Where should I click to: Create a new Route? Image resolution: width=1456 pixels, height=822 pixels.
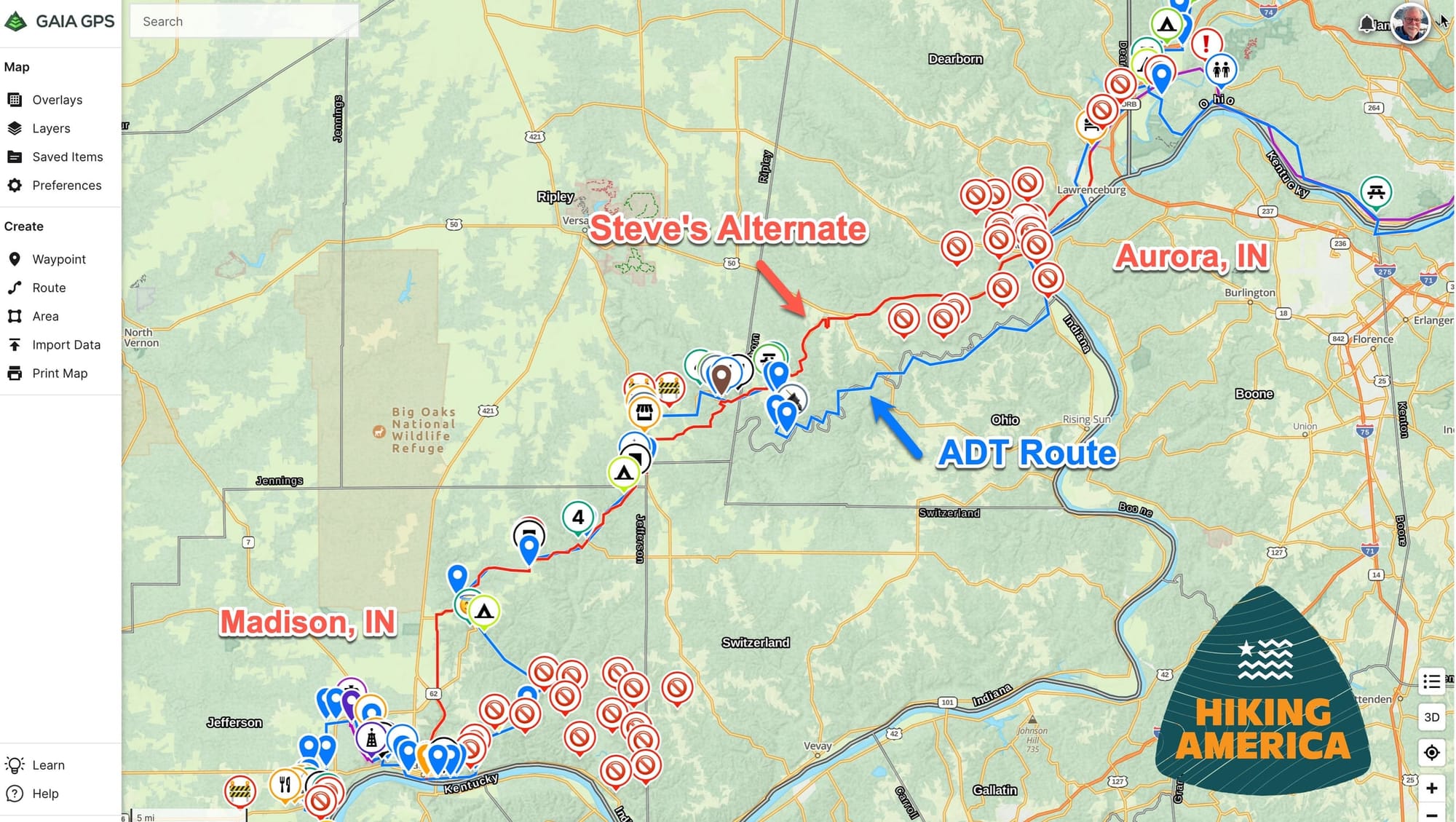click(48, 288)
